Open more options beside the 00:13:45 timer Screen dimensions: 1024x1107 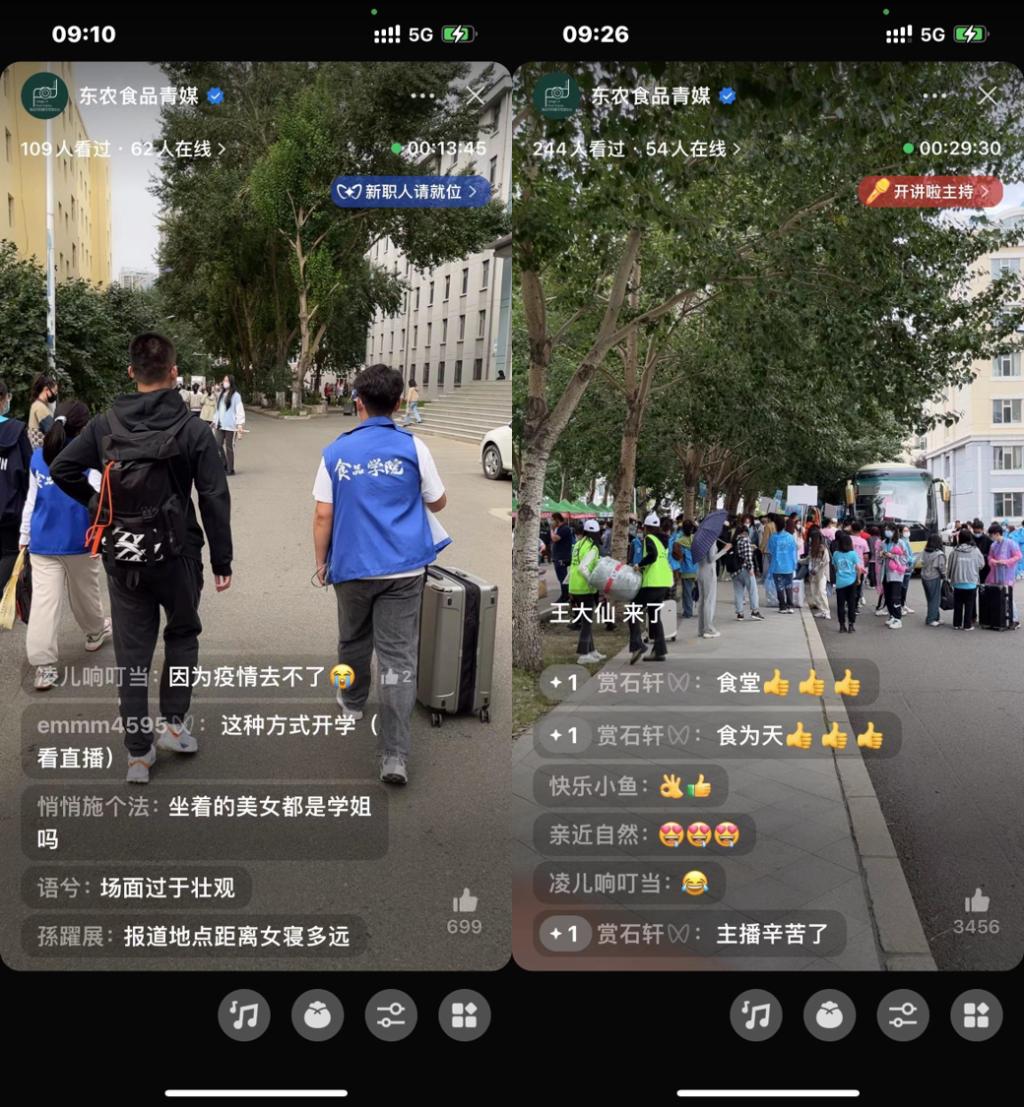click(x=422, y=96)
